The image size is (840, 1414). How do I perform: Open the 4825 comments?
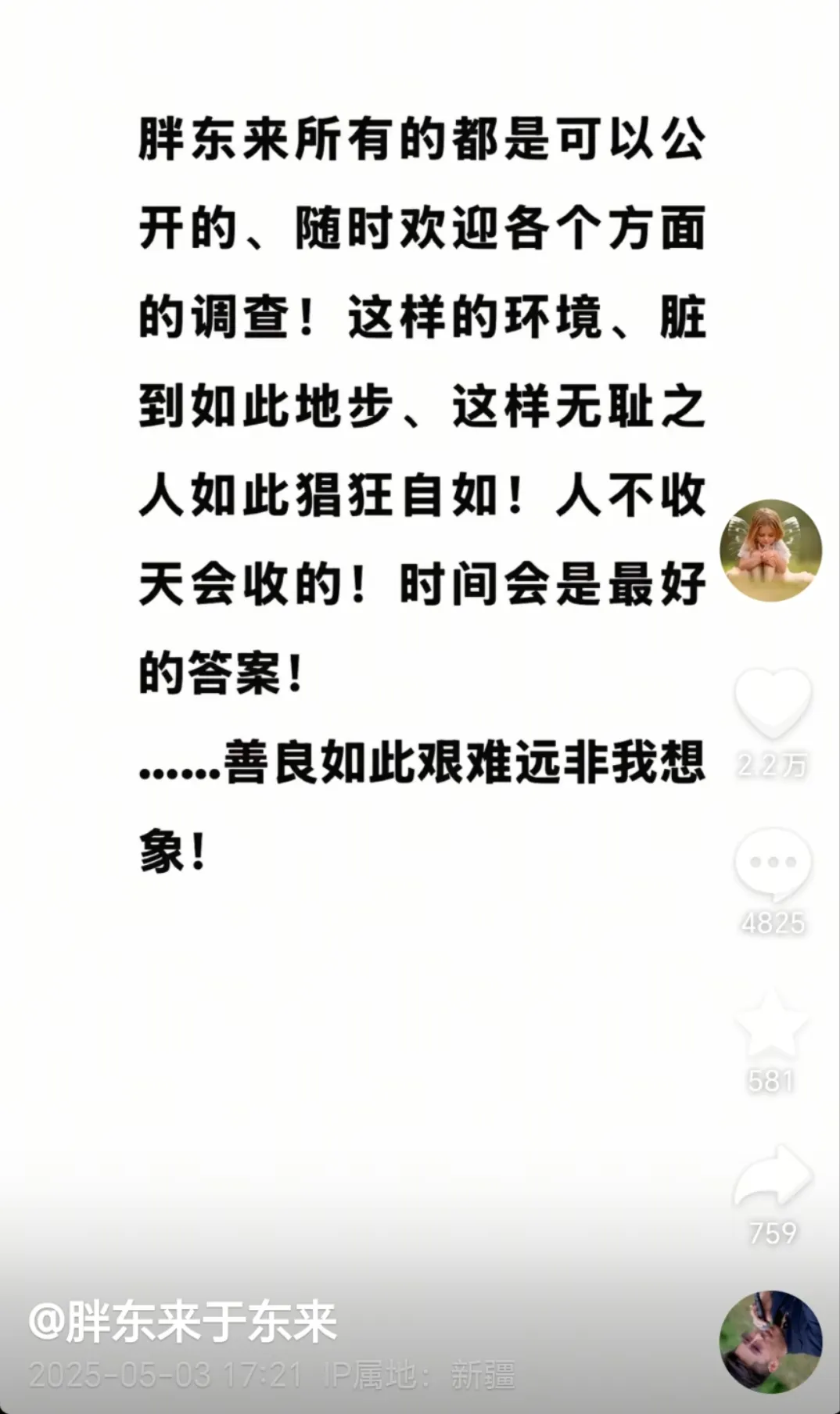(773, 864)
